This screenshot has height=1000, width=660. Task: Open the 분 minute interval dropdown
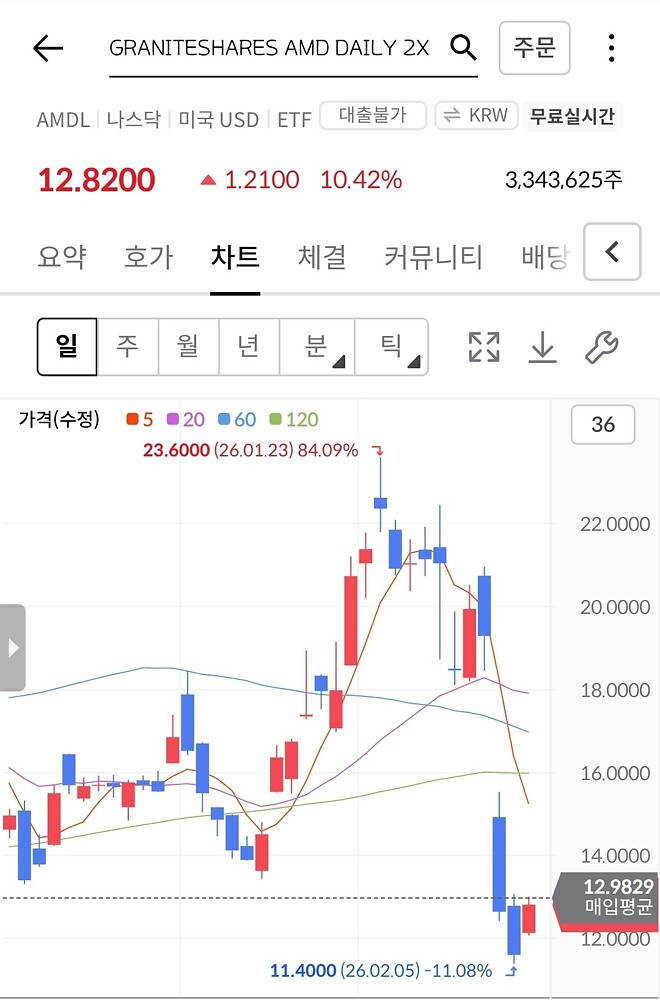coord(317,347)
